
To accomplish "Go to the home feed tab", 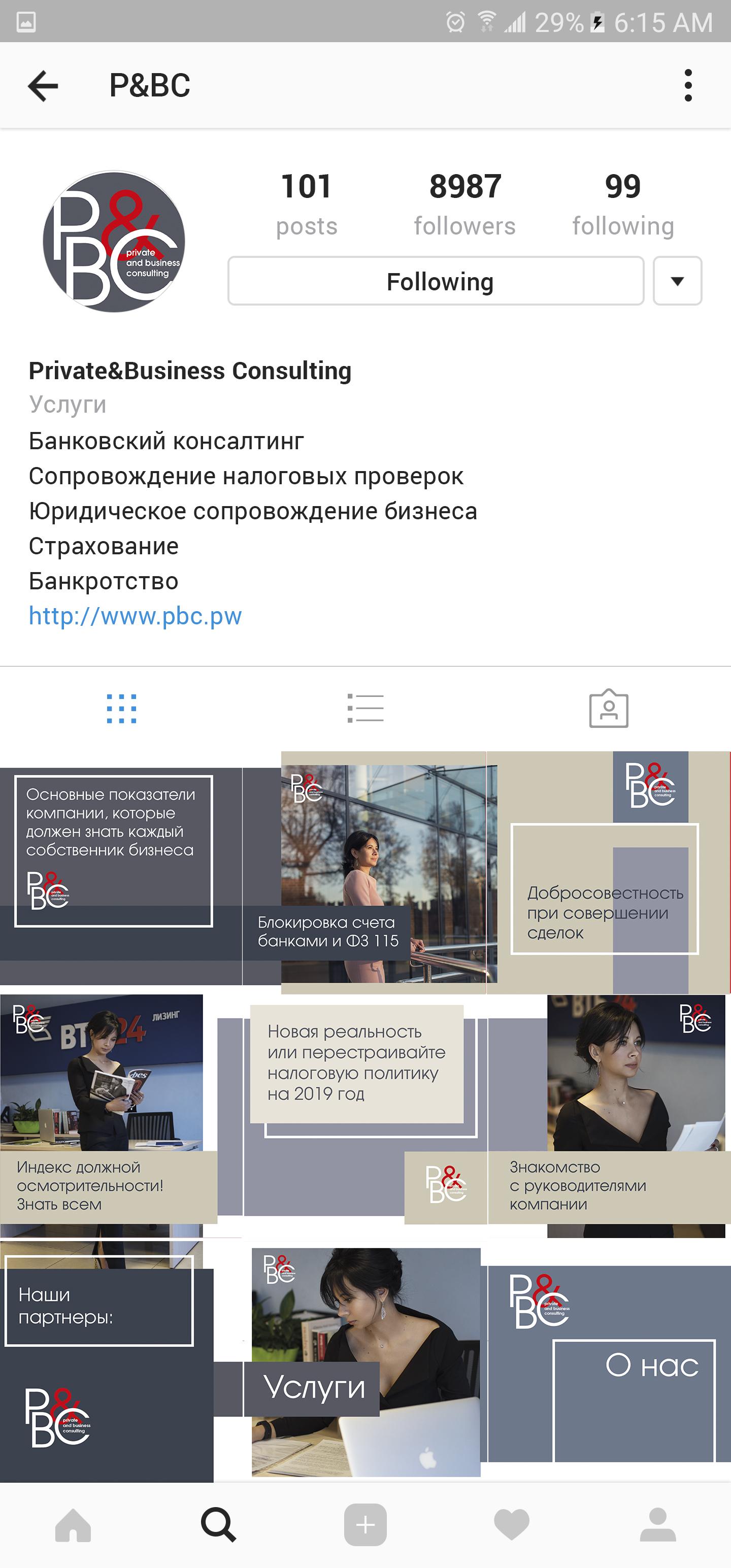I will [x=73, y=1525].
